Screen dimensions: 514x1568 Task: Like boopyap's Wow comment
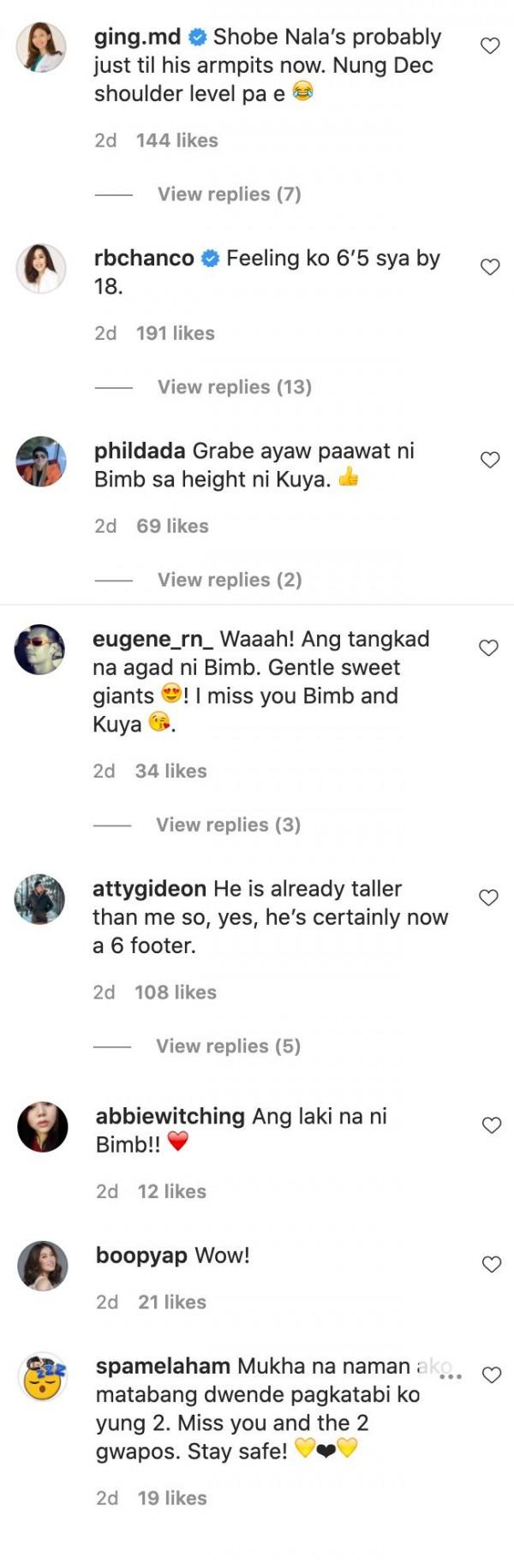click(492, 1265)
